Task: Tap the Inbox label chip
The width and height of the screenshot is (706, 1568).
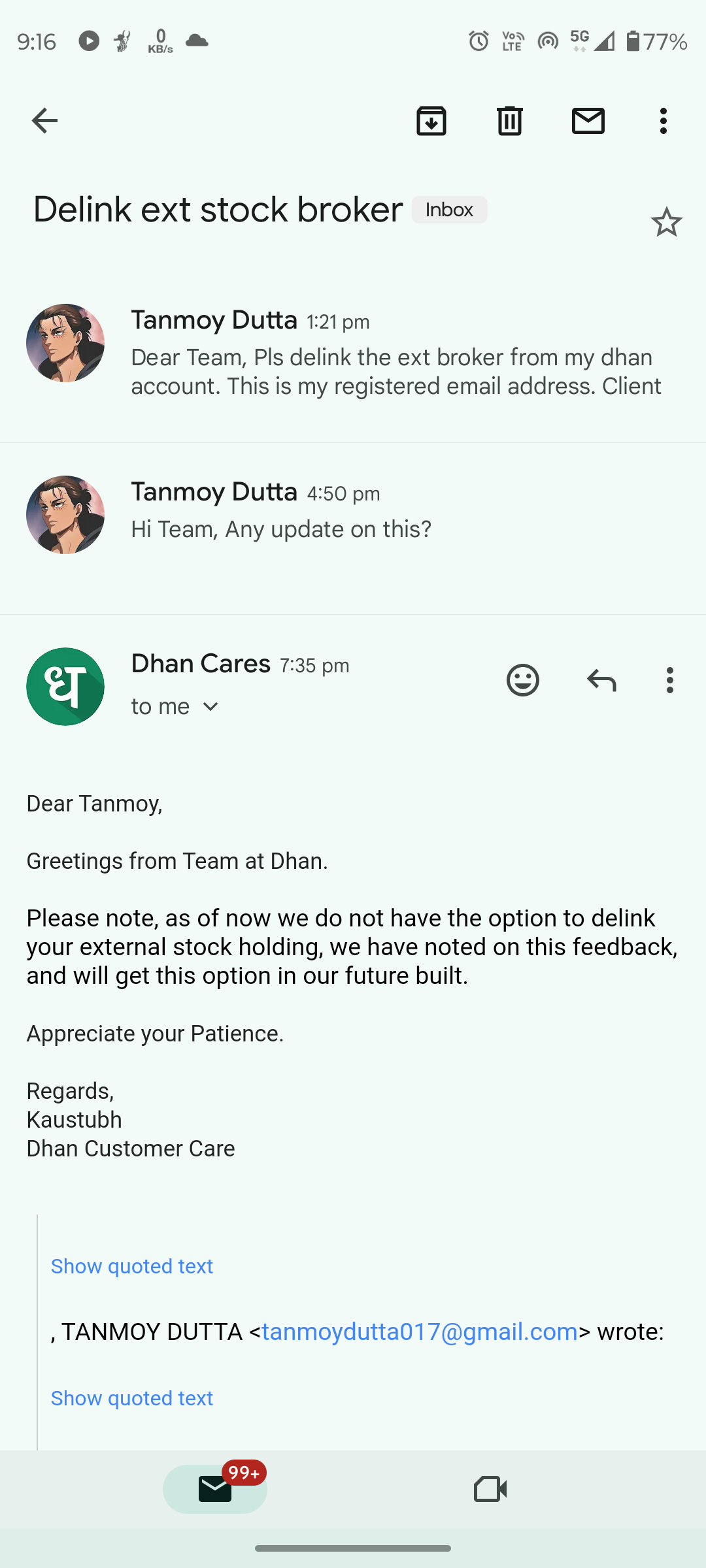Action: [449, 210]
